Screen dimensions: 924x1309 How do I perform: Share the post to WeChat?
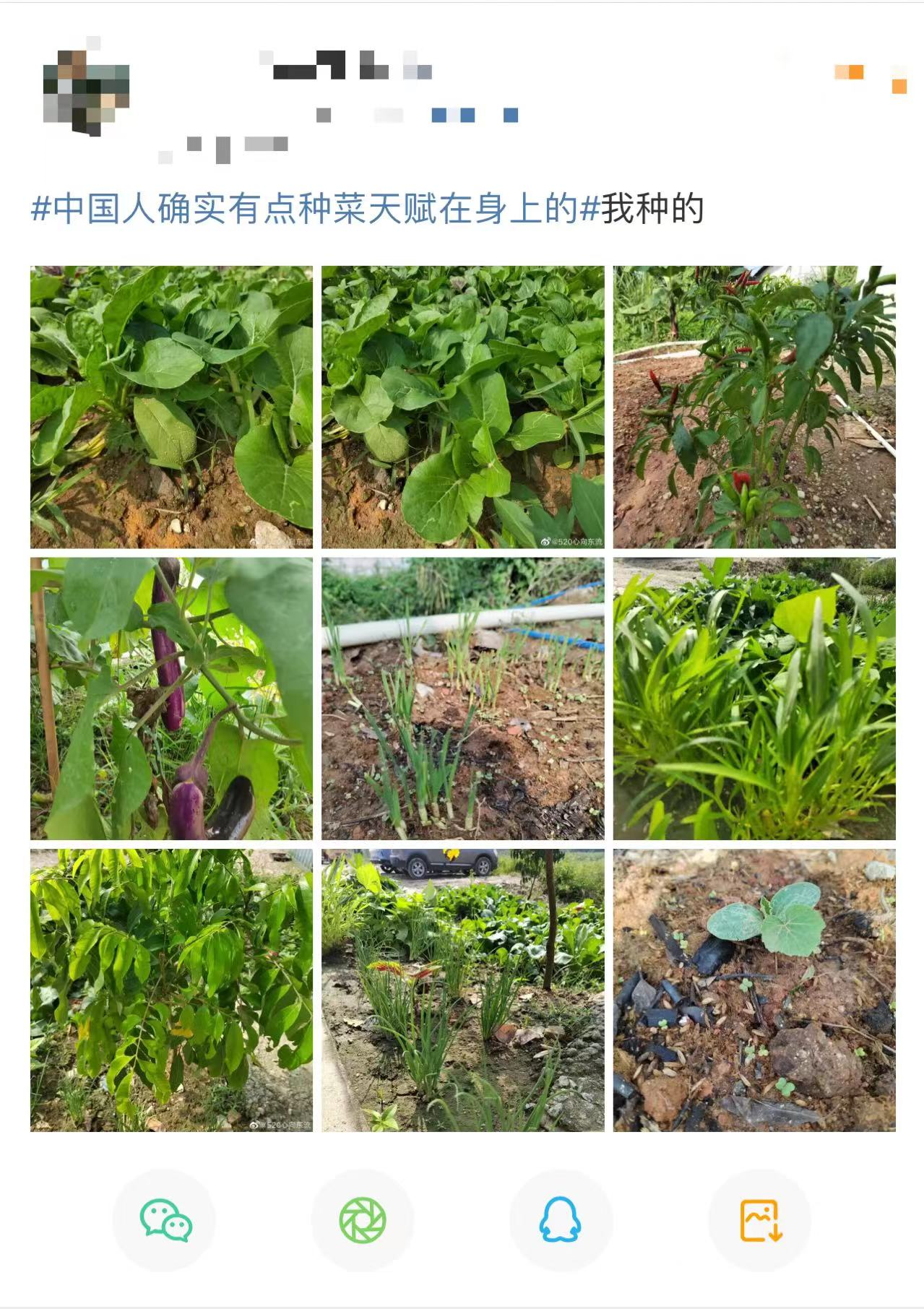tap(165, 1220)
